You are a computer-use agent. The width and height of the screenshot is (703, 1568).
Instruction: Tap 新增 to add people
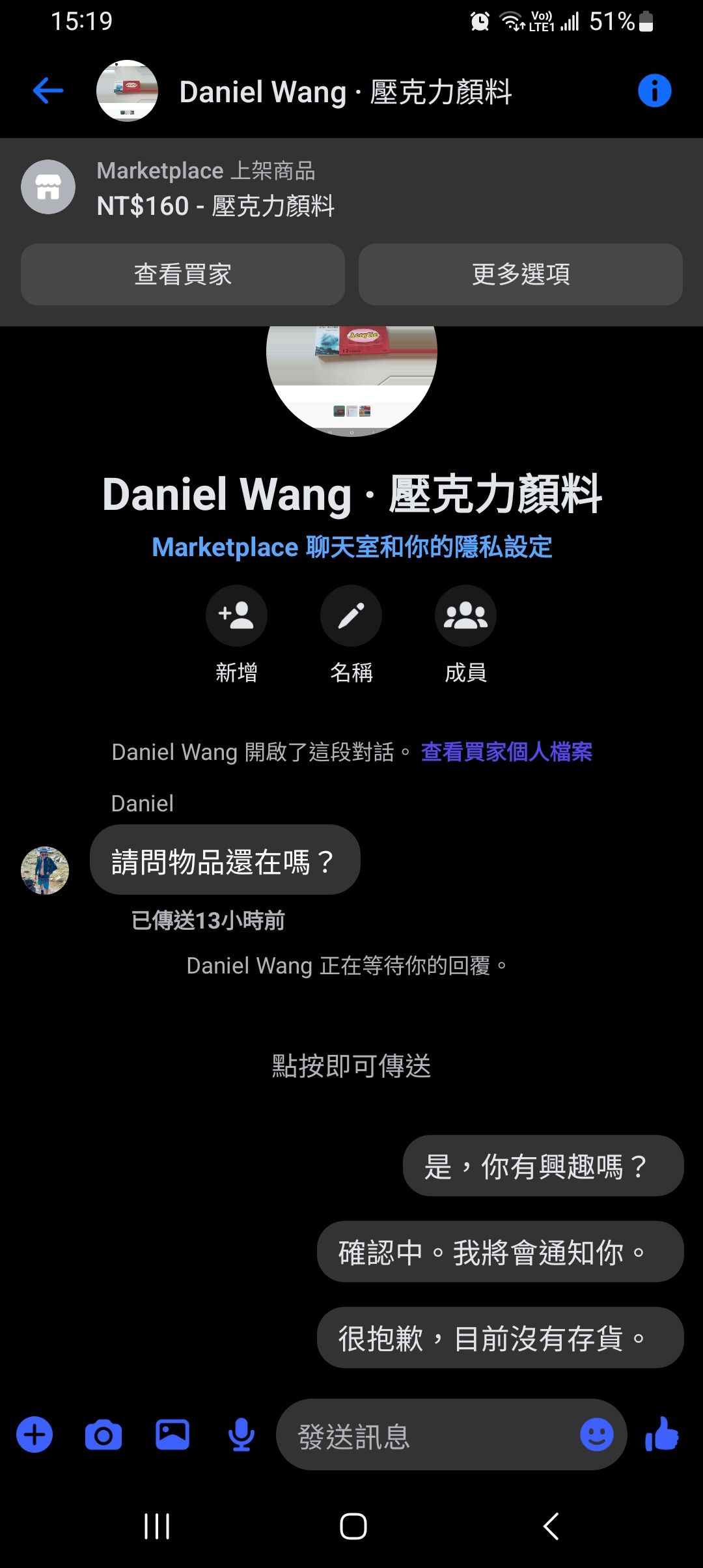pos(236,616)
